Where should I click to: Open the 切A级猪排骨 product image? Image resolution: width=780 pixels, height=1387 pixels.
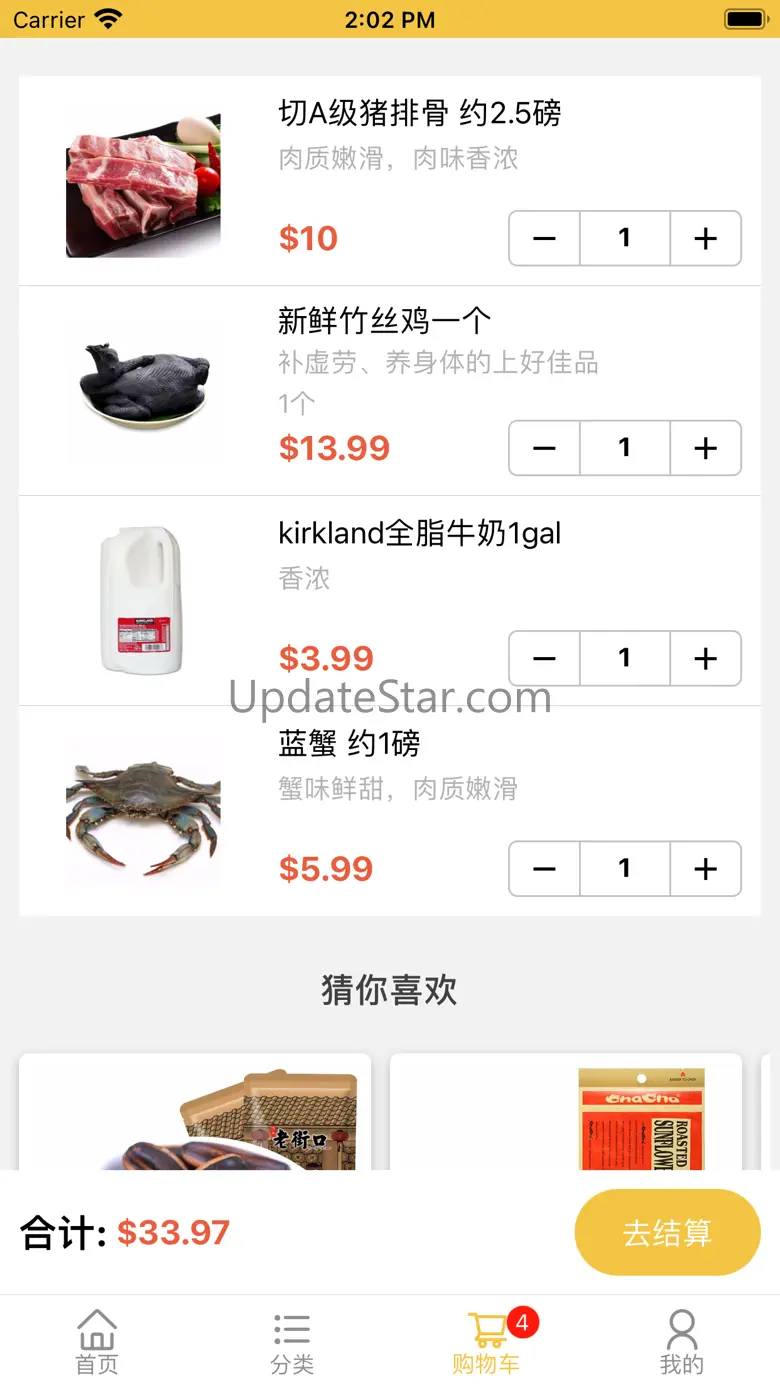[x=143, y=181]
